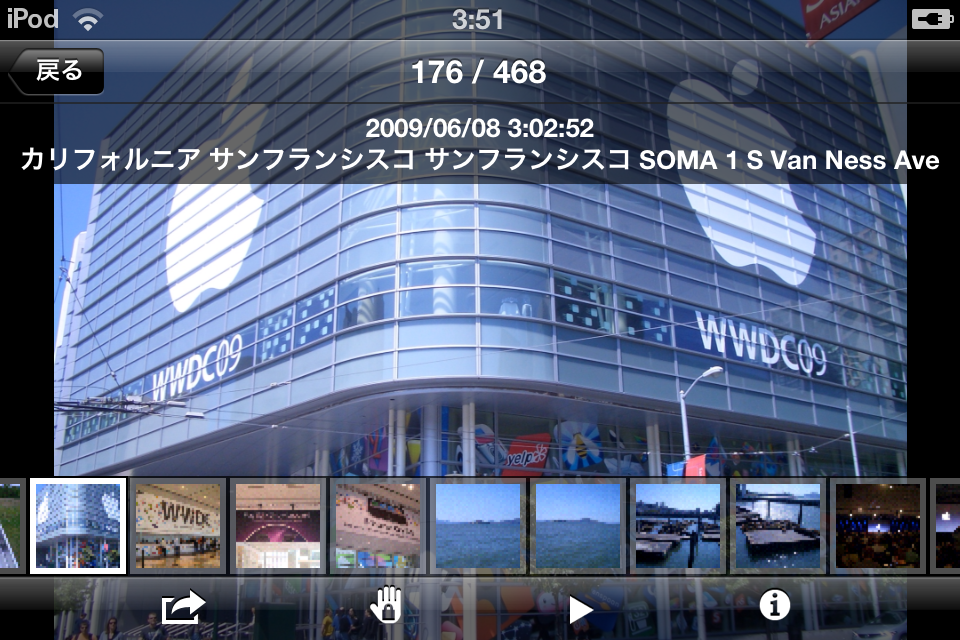Tap the 戻る back button
This screenshot has height=640, width=960.
[x=56, y=71]
